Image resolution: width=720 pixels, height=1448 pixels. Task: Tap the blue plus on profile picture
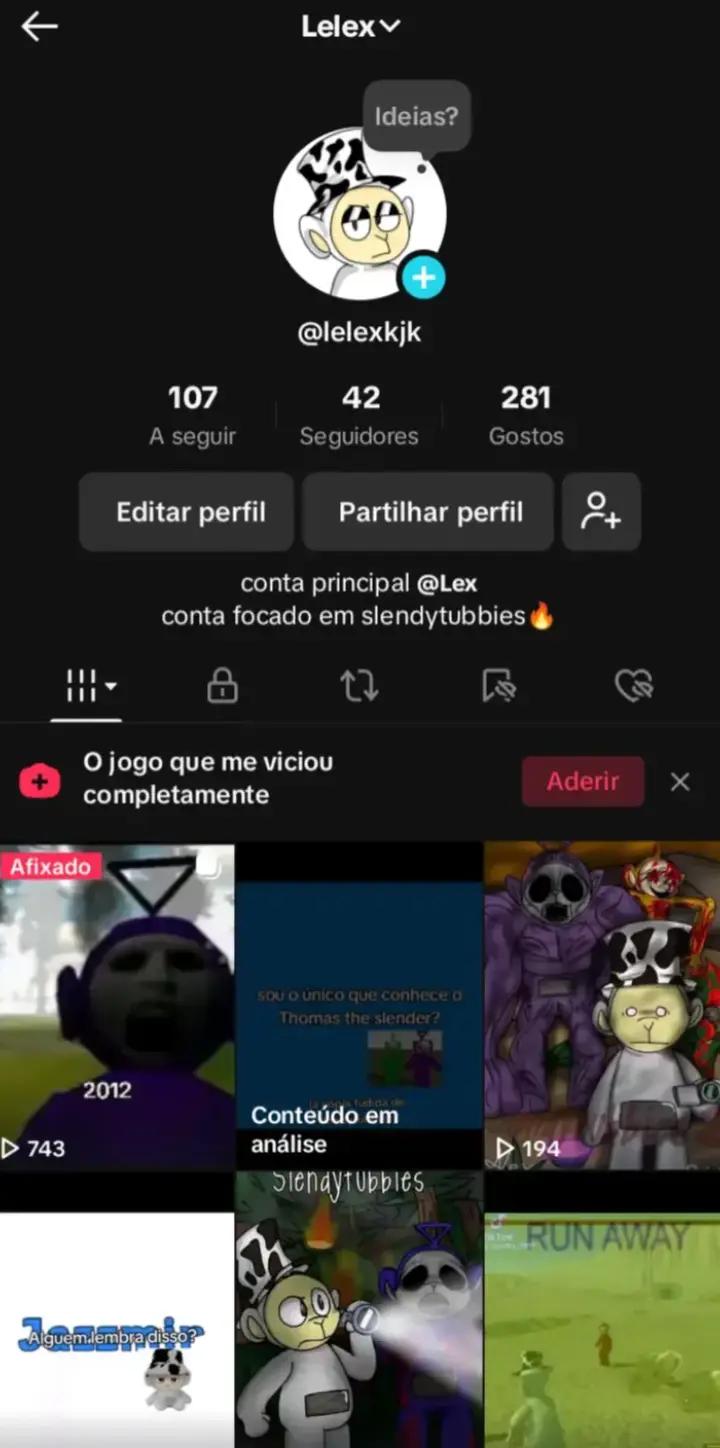[x=423, y=277]
